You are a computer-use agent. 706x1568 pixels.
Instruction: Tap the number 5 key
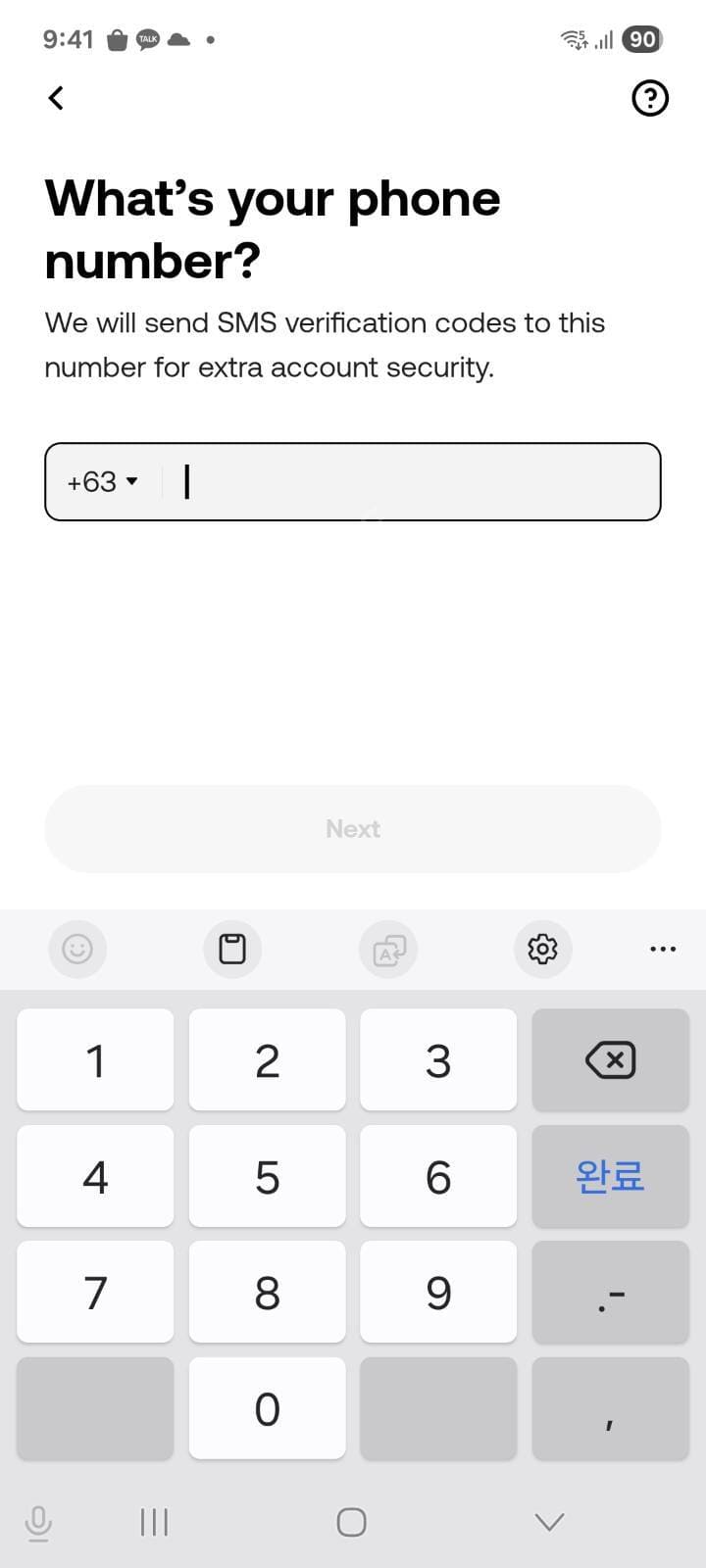coord(267,1176)
